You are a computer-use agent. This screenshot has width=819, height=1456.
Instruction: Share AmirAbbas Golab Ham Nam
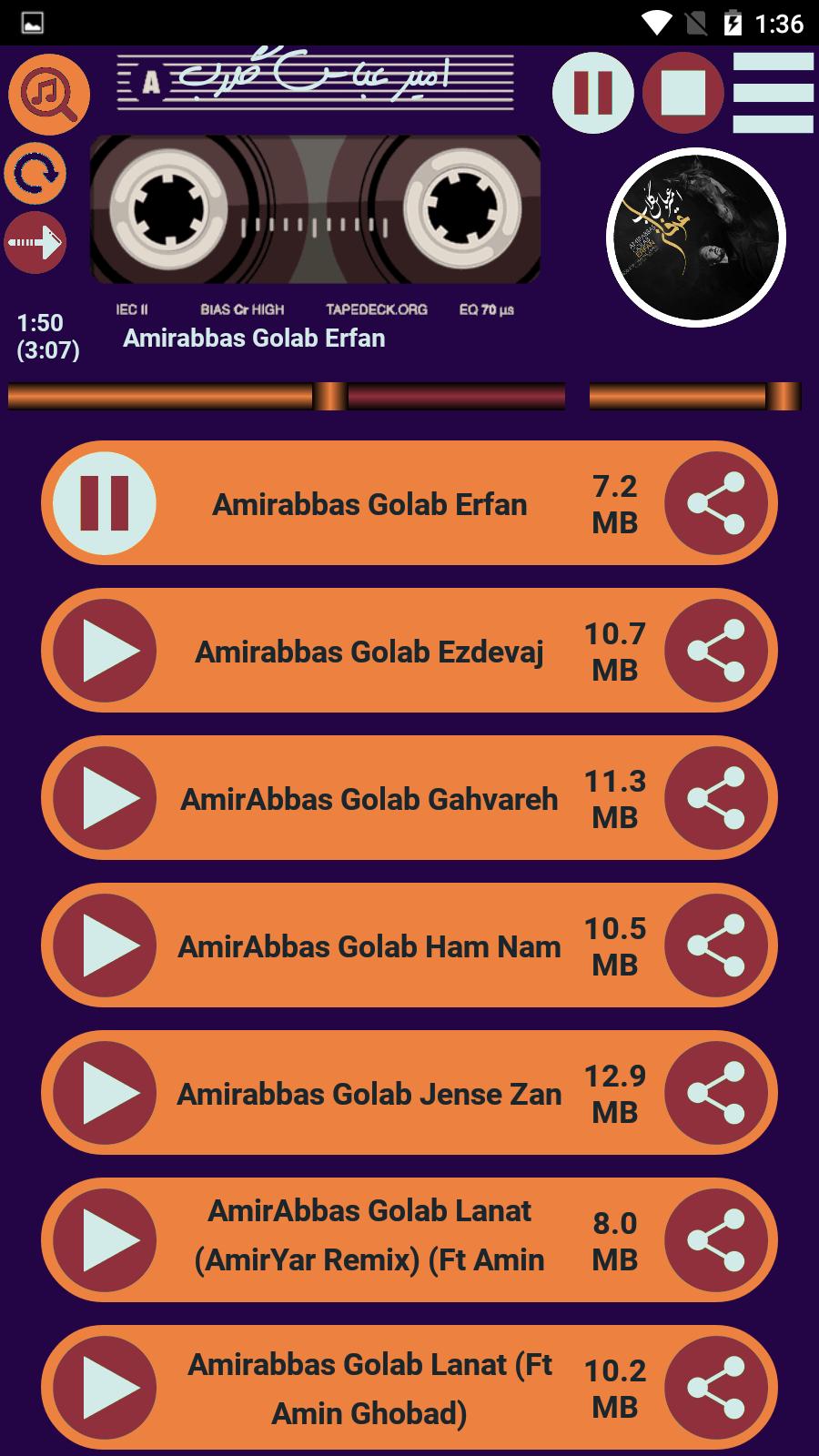pos(716,945)
